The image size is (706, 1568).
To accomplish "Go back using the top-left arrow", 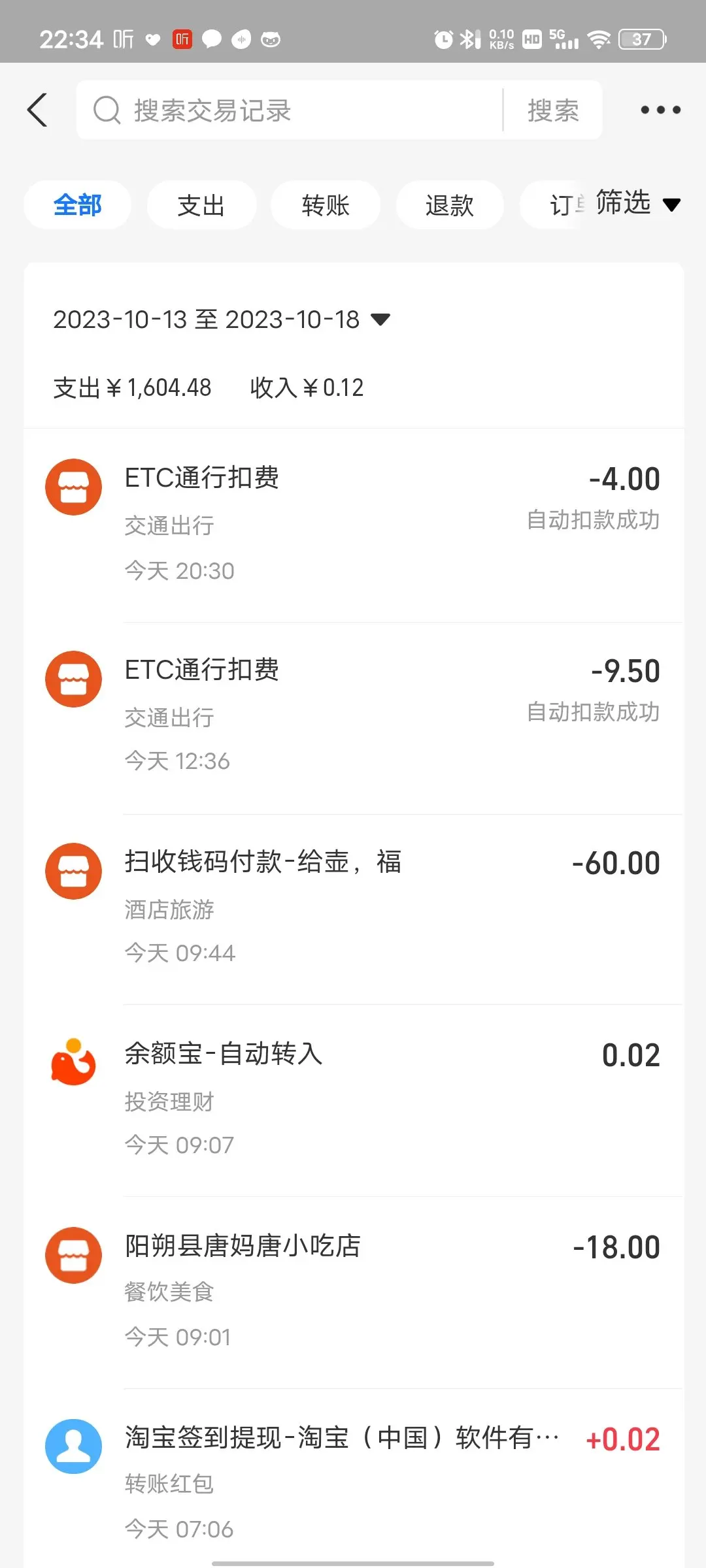I will [x=37, y=110].
